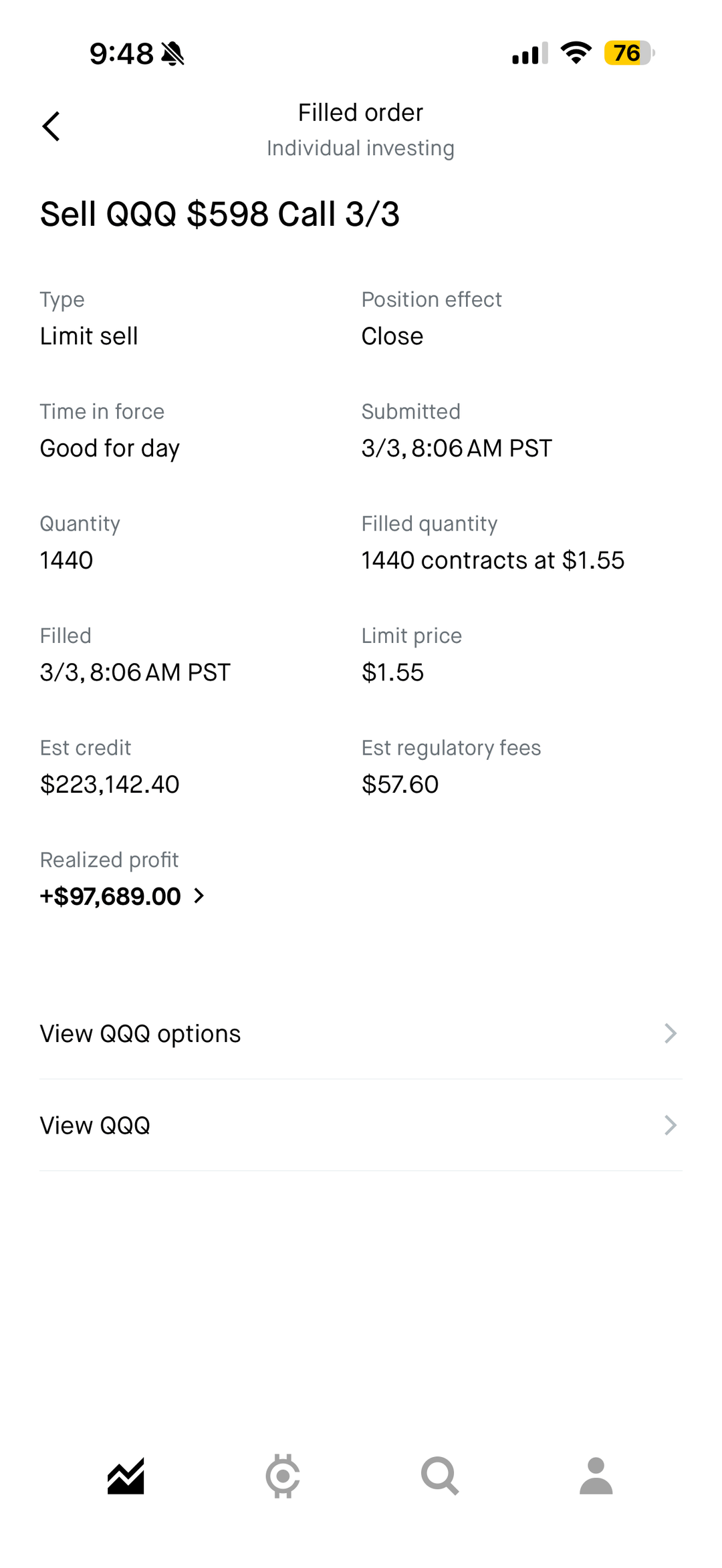Go back from the filled order screen
The image size is (722, 1568).
(51, 126)
